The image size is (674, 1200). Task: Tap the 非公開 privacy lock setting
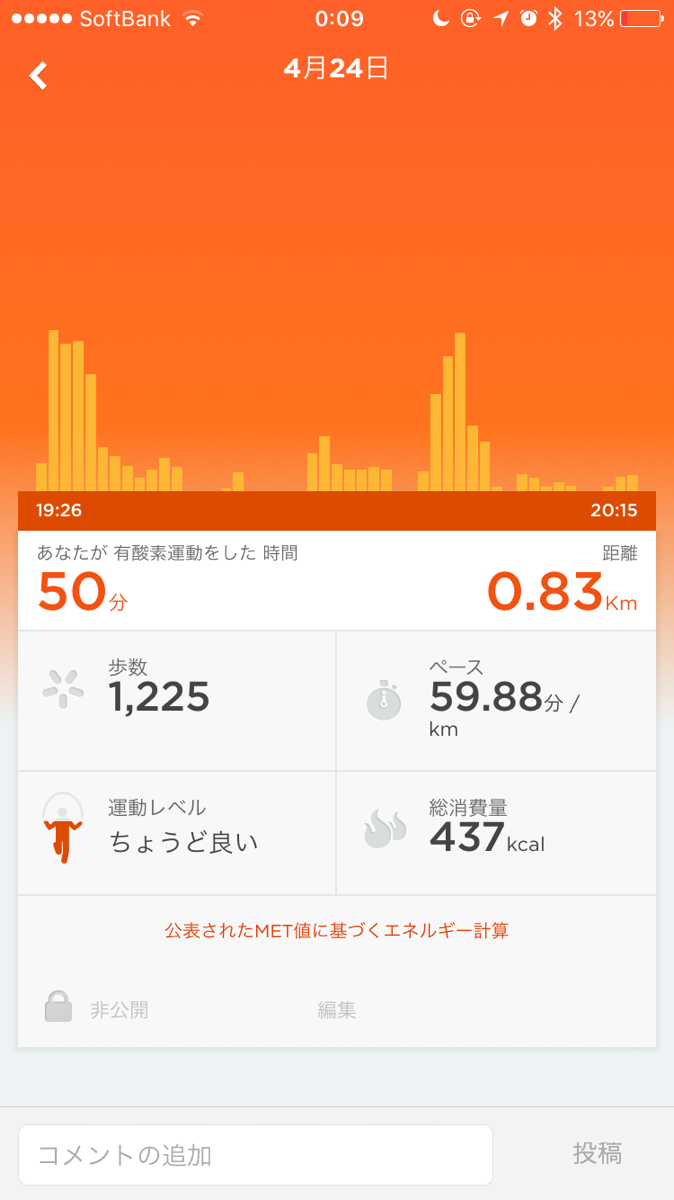[x=98, y=1009]
